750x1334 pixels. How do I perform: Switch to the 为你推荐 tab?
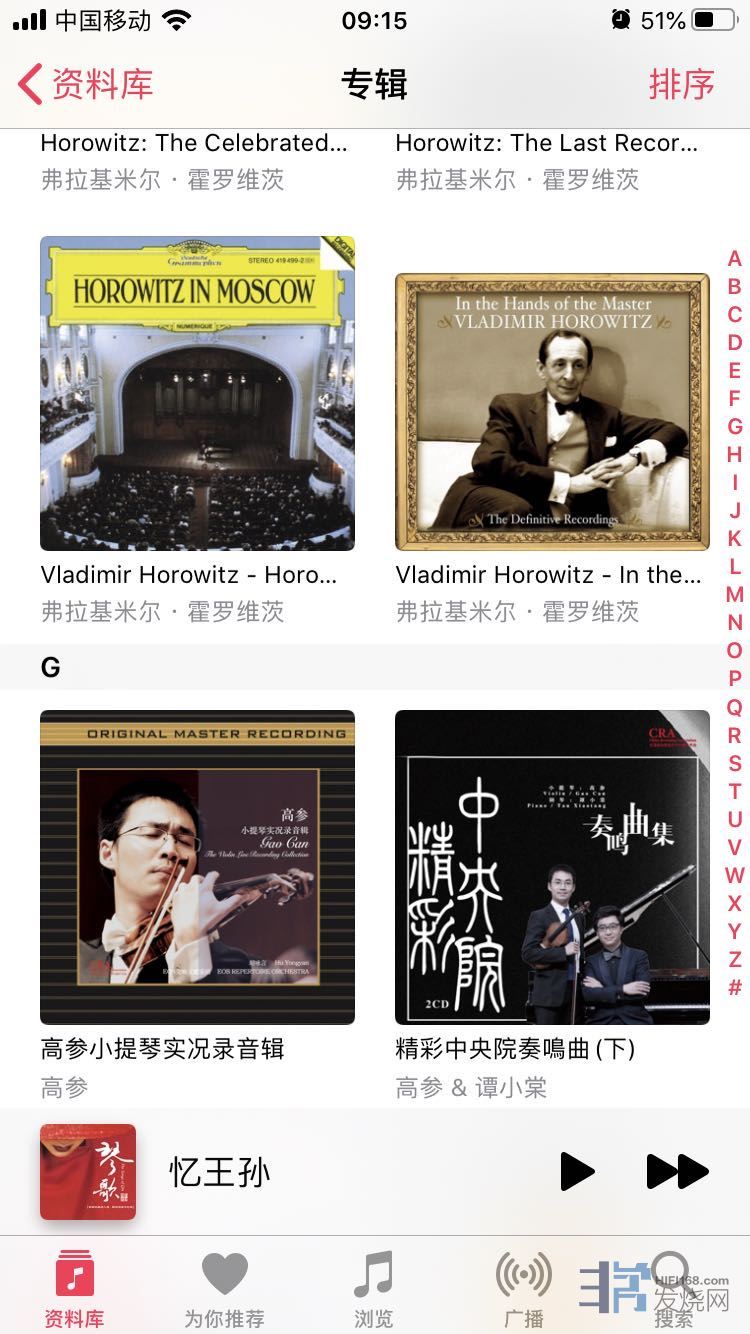224,1289
